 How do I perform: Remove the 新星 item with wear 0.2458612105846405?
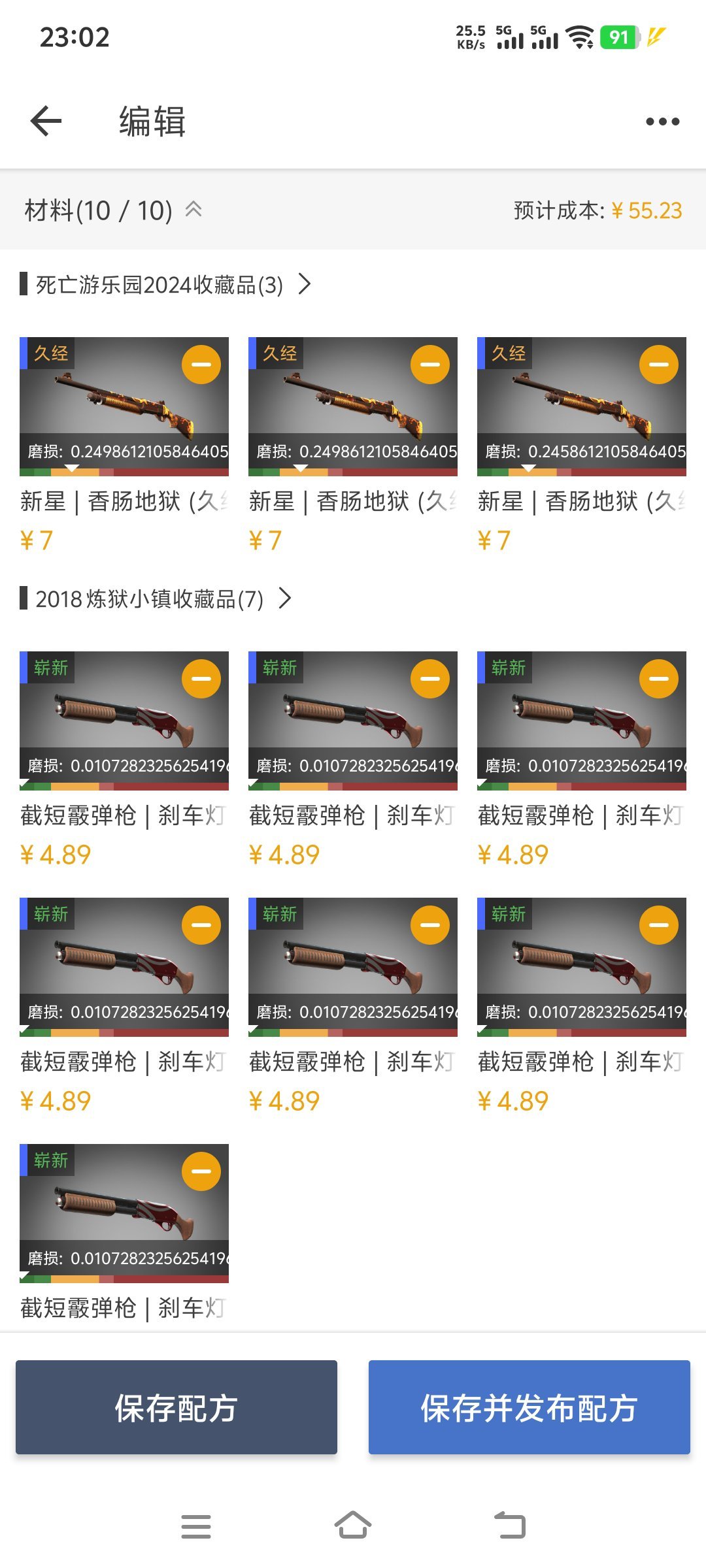[658, 365]
